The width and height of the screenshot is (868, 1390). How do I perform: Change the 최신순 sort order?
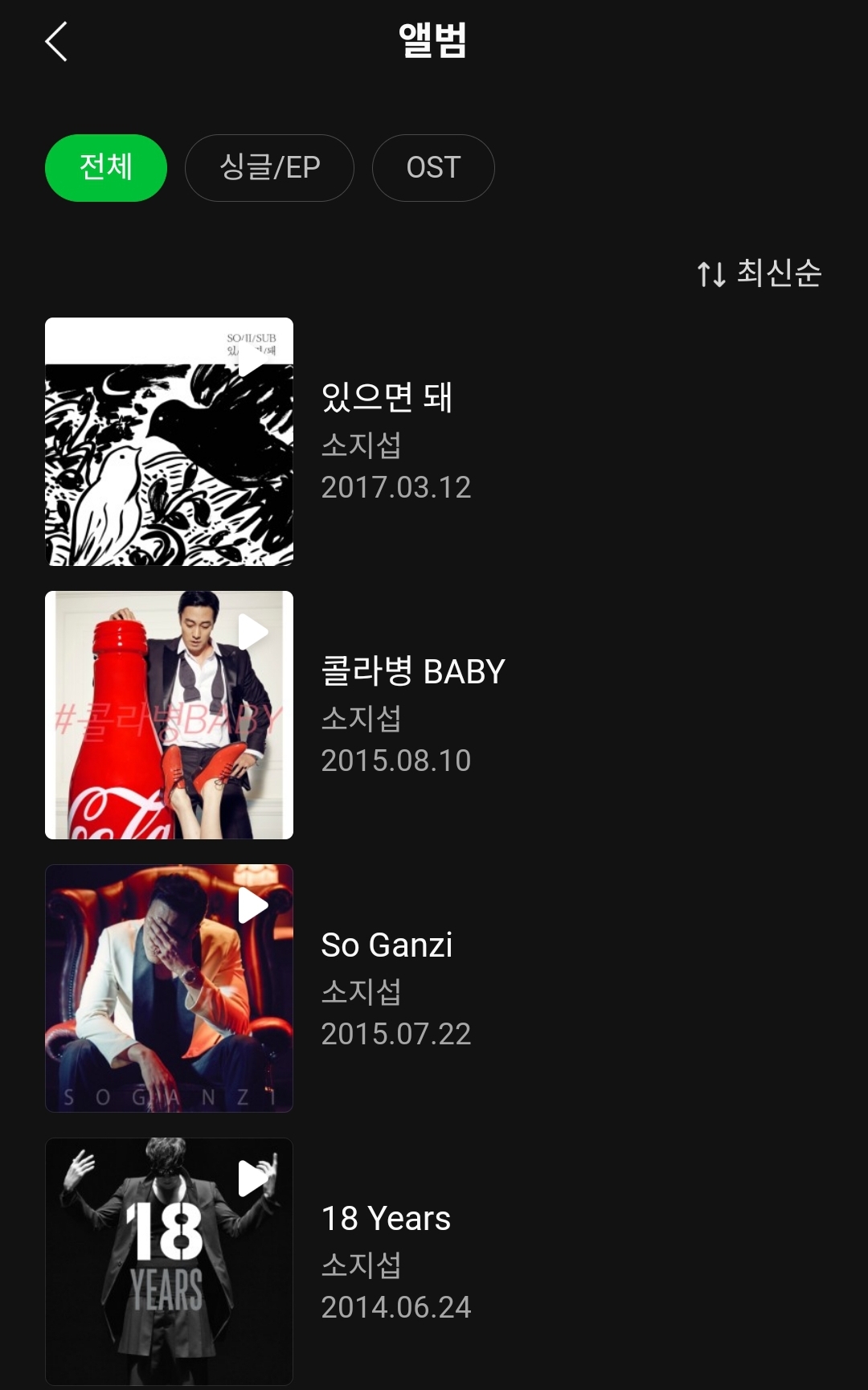pos(759,273)
